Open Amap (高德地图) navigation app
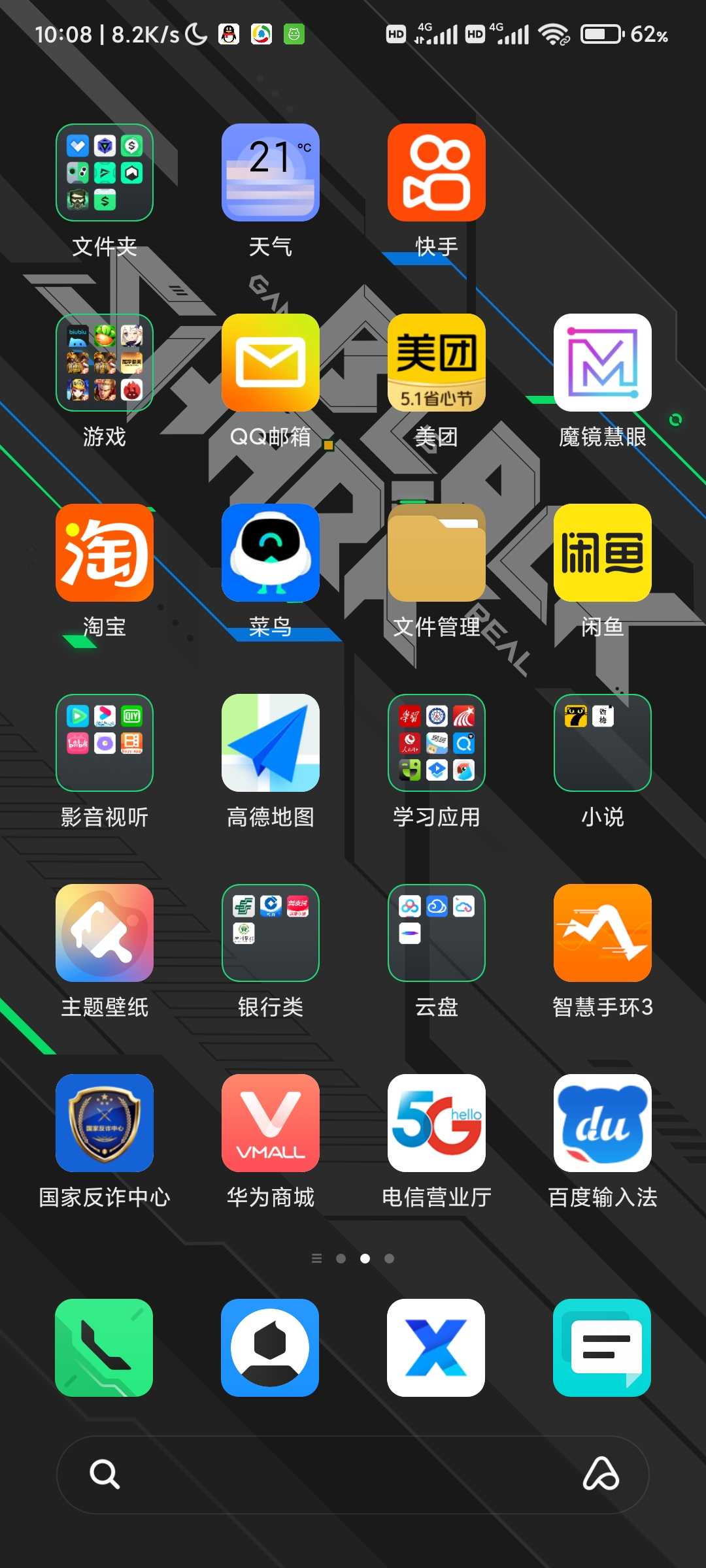Screen dimensions: 706x1568 click(x=270, y=743)
